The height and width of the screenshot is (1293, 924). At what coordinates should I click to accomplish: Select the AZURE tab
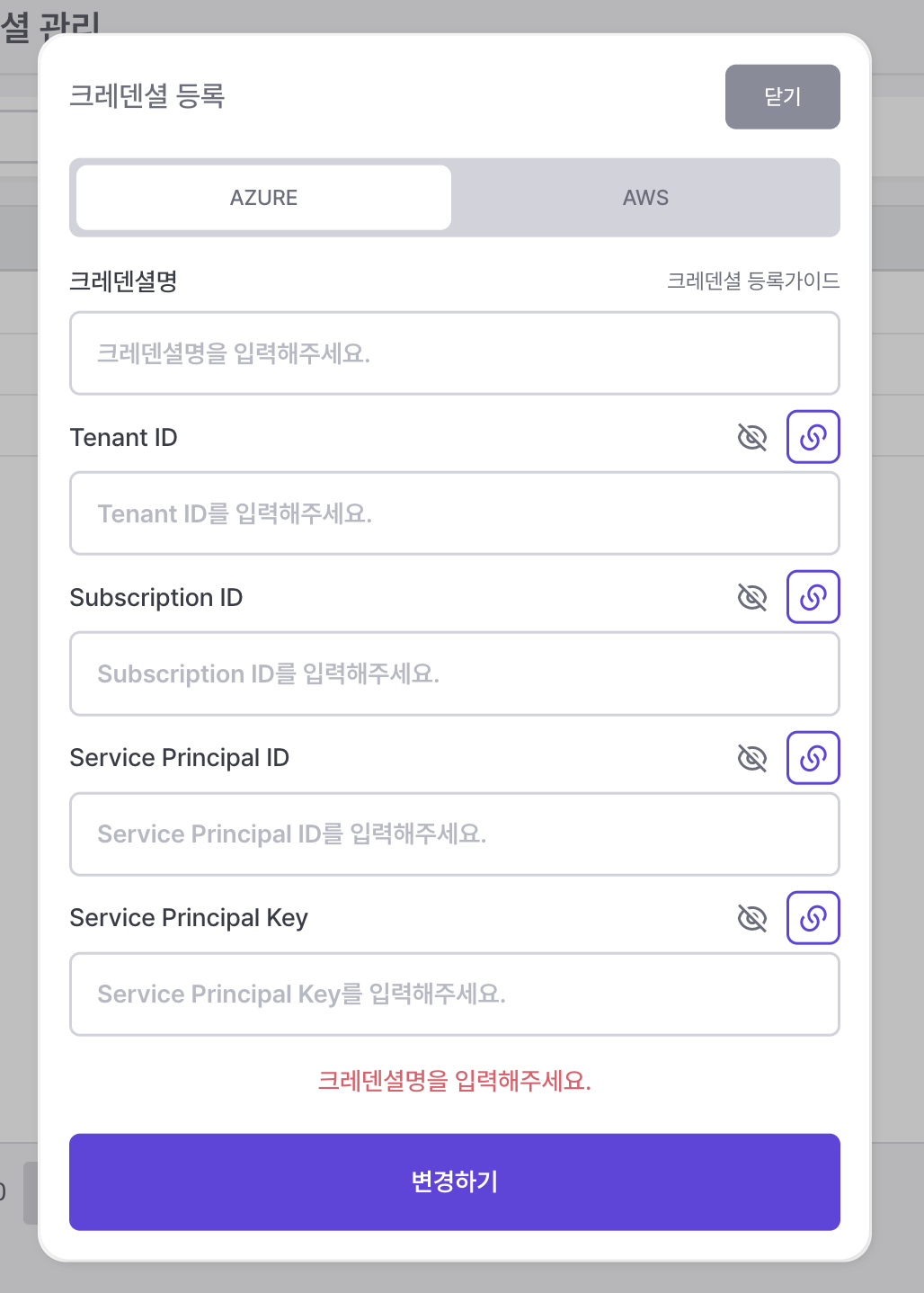click(263, 198)
